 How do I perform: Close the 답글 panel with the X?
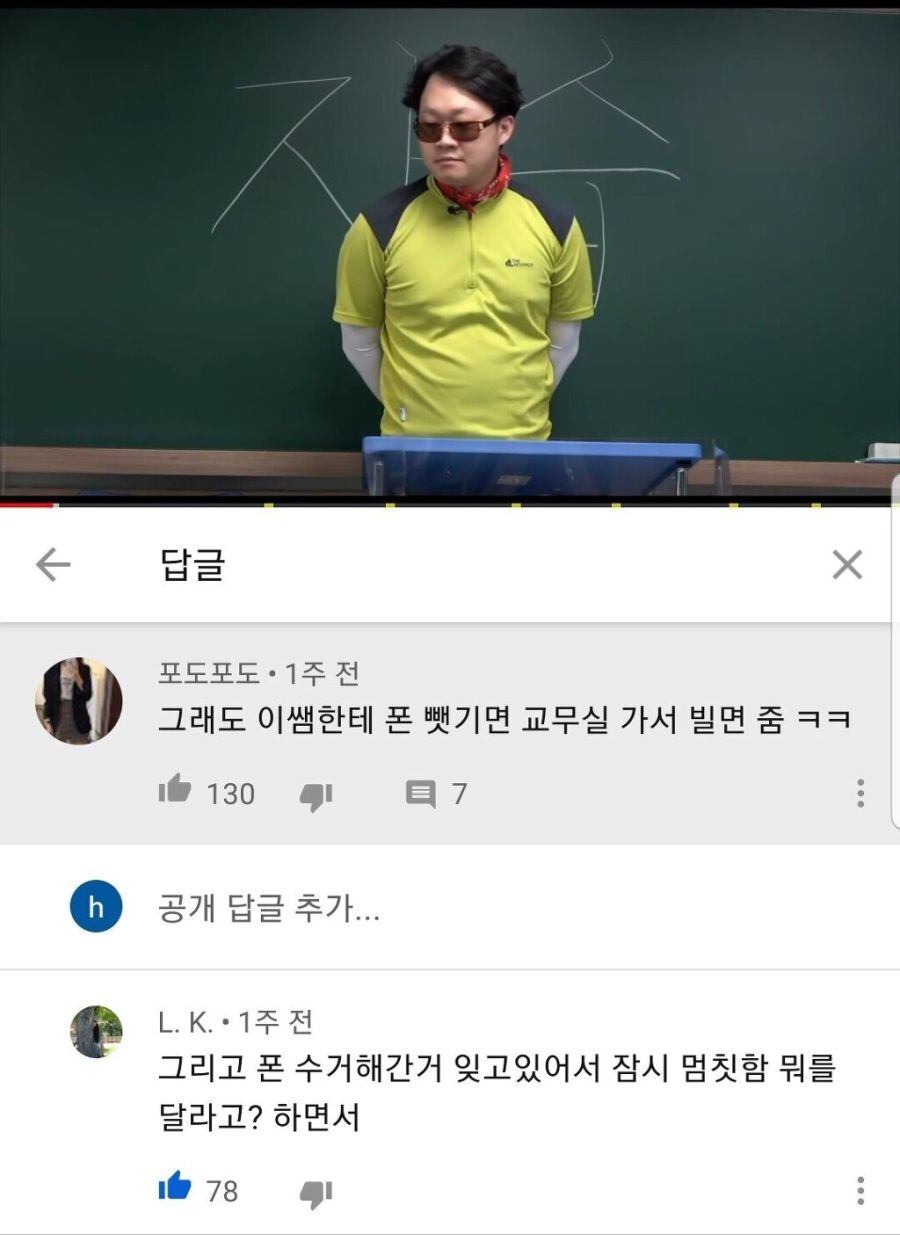(x=848, y=564)
